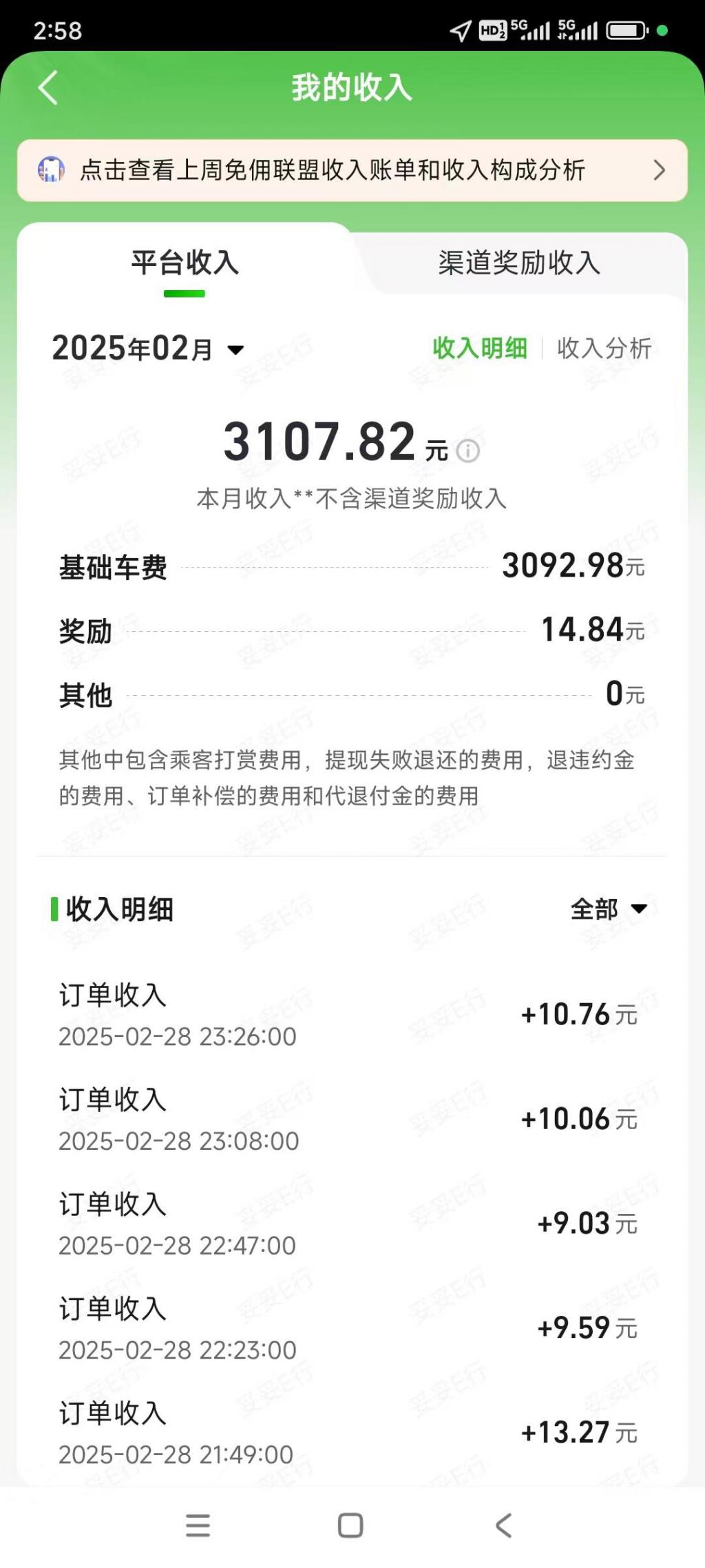Open the order income at 23:26:00

click(x=351, y=1015)
